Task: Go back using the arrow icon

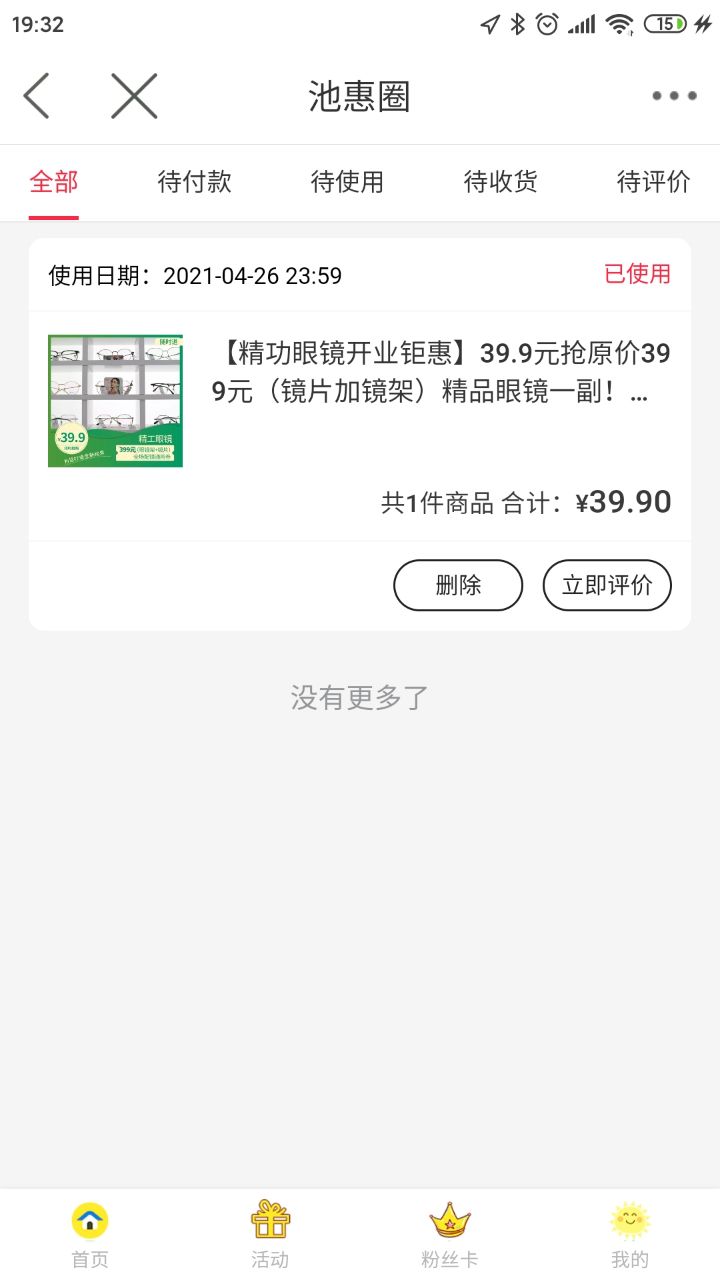Action: point(36,97)
